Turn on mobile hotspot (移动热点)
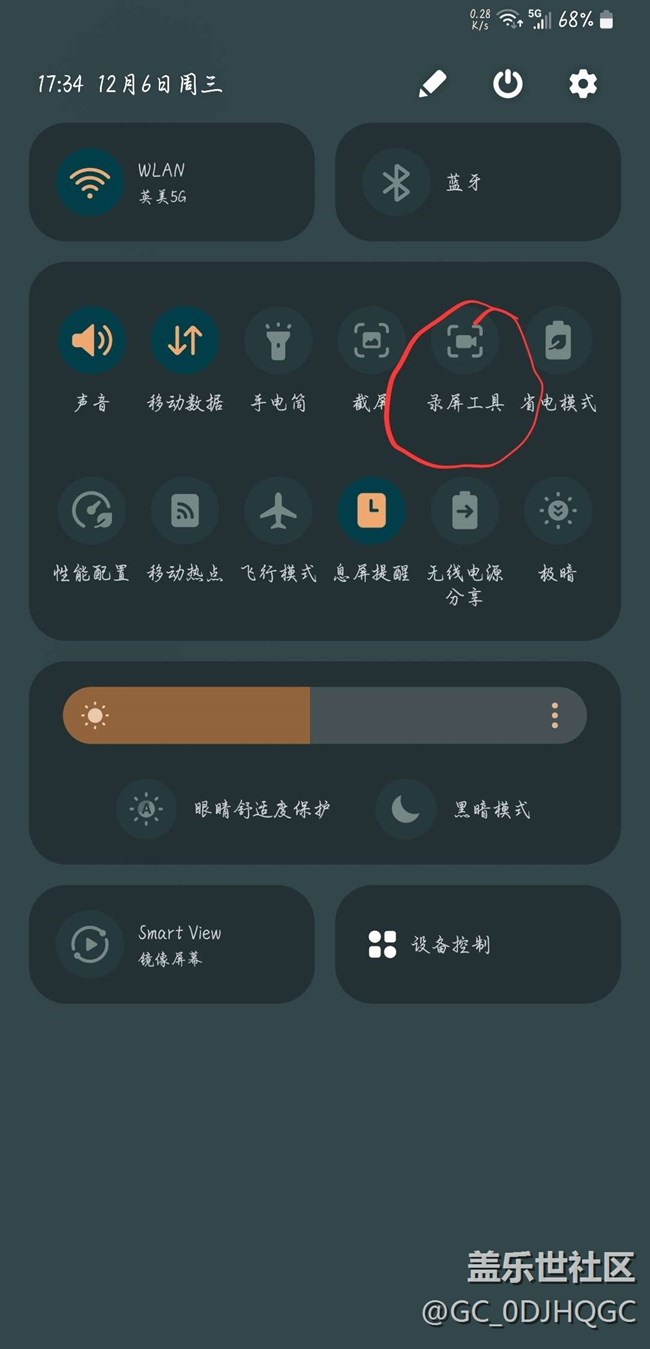650x1349 pixels. coord(185,512)
